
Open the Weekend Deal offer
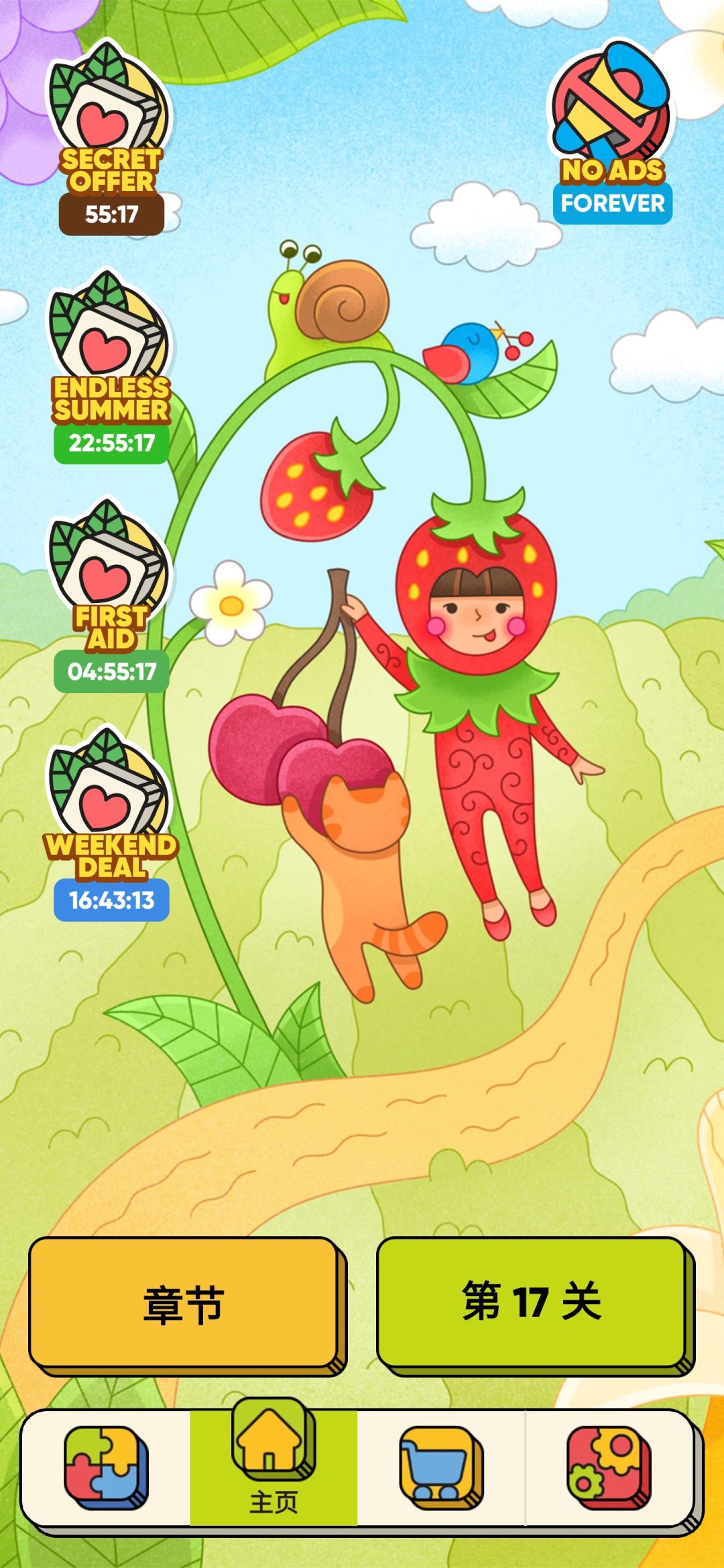coord(111,824)
